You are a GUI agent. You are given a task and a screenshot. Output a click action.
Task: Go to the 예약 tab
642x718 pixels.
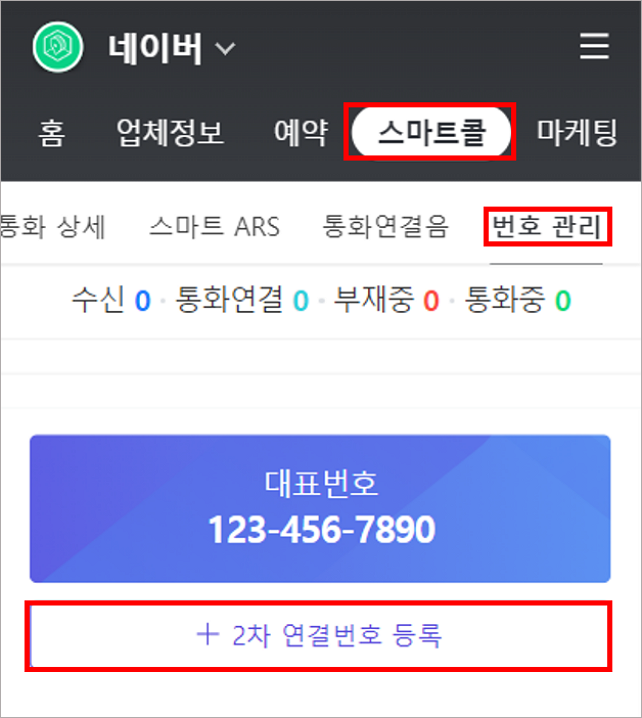(x=300, y=132)
